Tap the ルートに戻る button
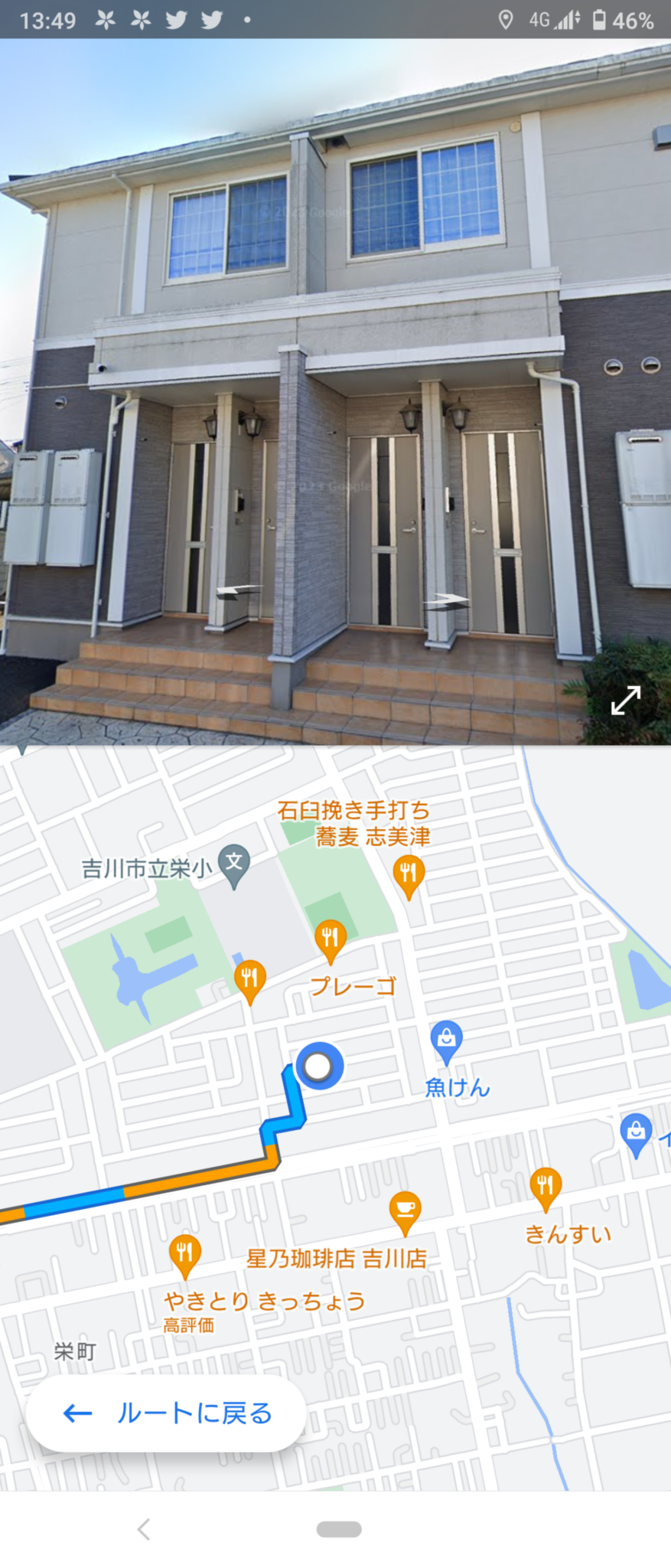 (167, 1413)
